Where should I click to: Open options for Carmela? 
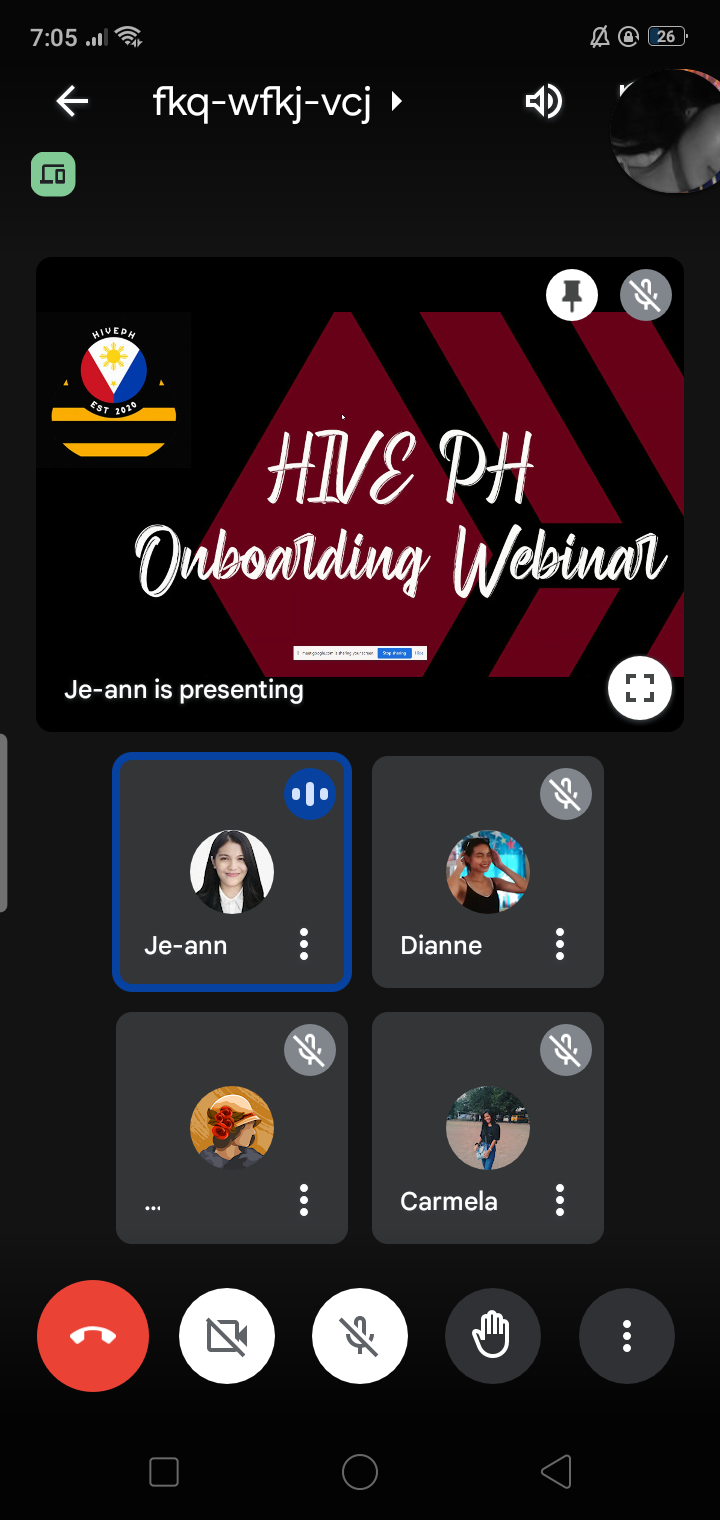(x=560, y=1200)
